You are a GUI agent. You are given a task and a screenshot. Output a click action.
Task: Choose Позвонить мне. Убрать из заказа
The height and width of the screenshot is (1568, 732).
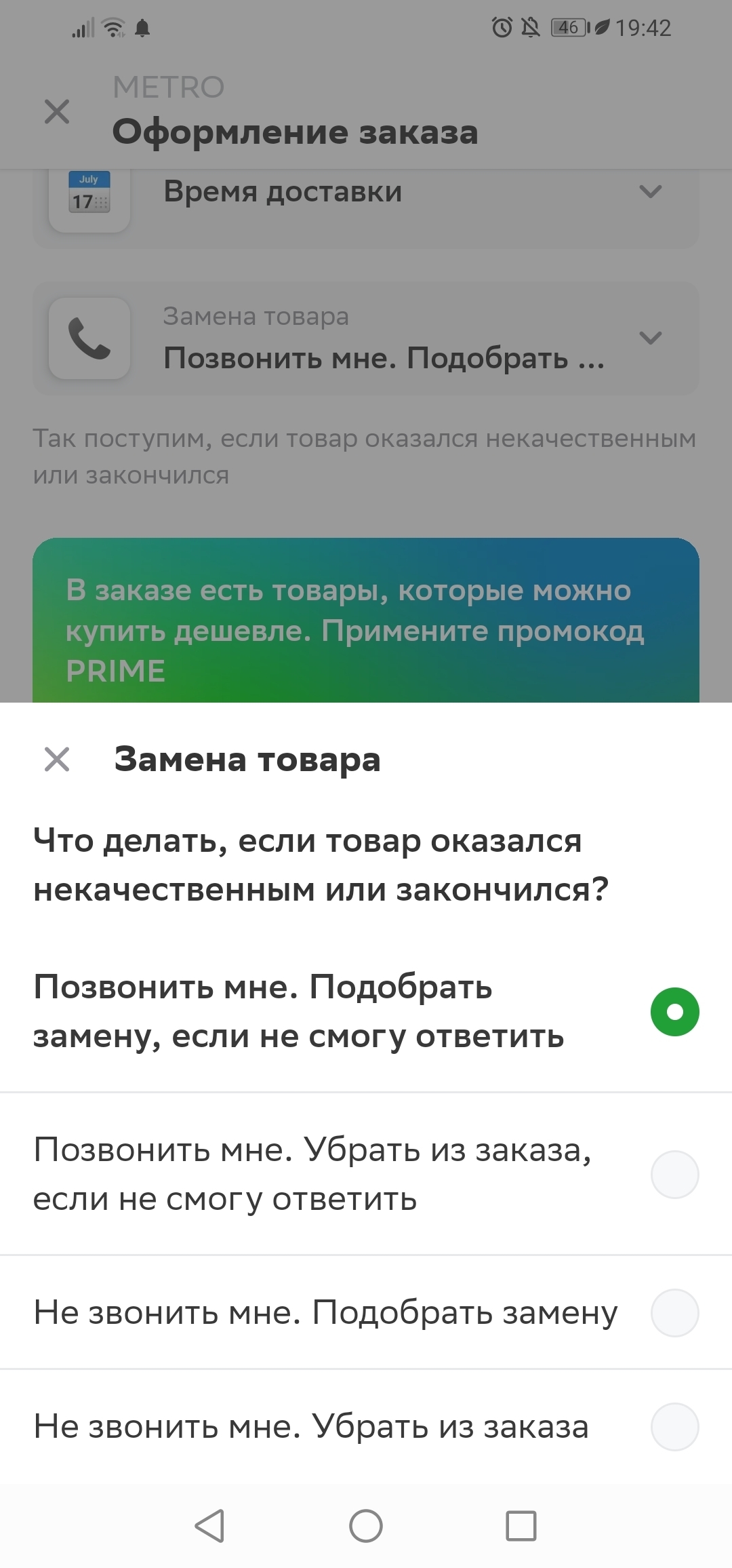[674, 1174]
